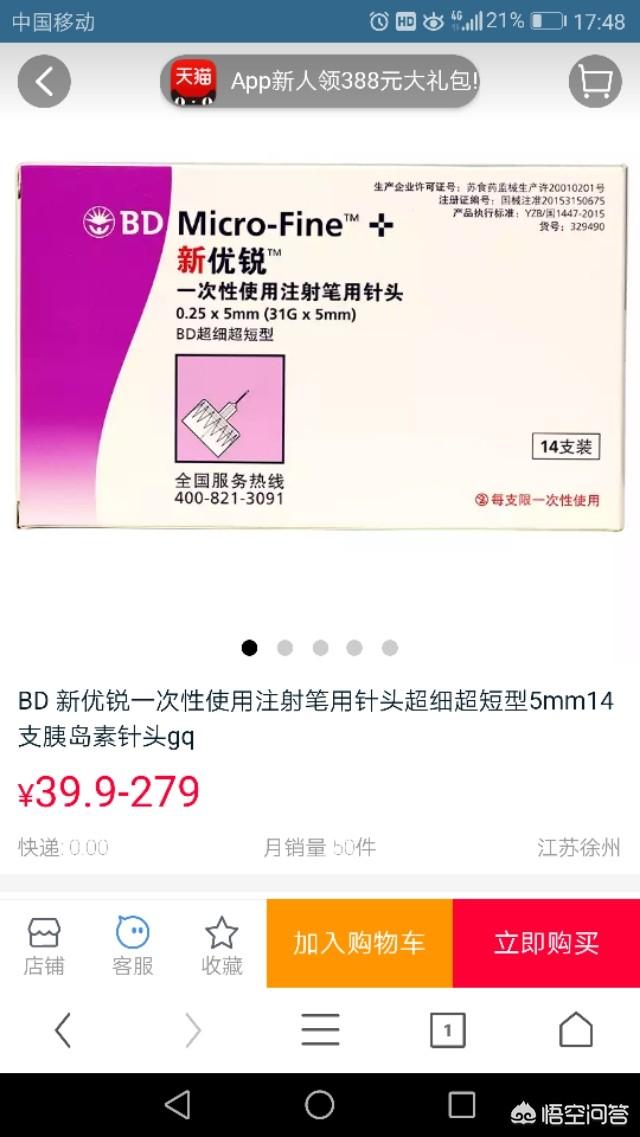Go to the browser home page
Image resolution: width=640 pixels, height=1137 pixels.
pos(575,1030)
